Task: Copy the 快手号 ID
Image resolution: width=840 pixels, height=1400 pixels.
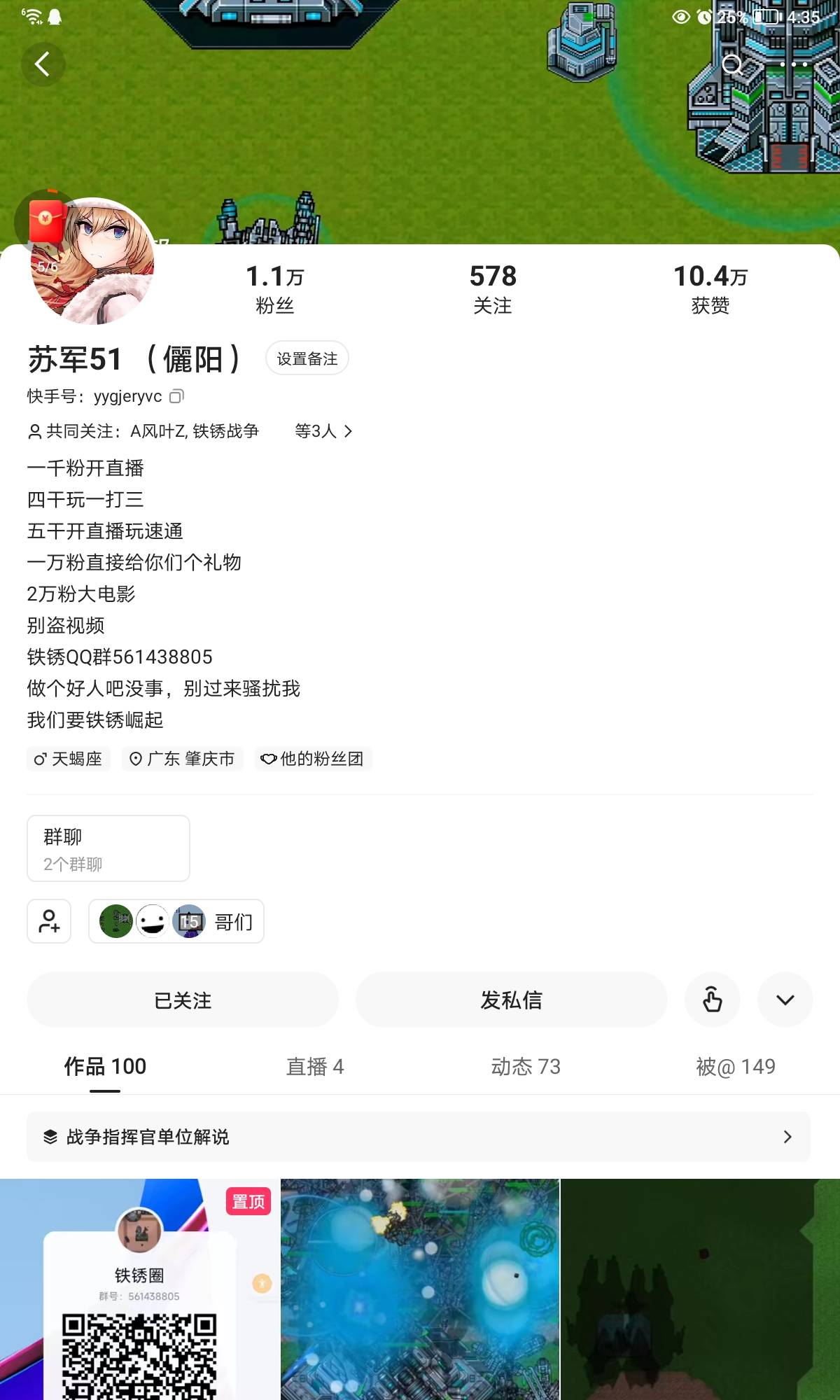Action: [x=177, y=396]
